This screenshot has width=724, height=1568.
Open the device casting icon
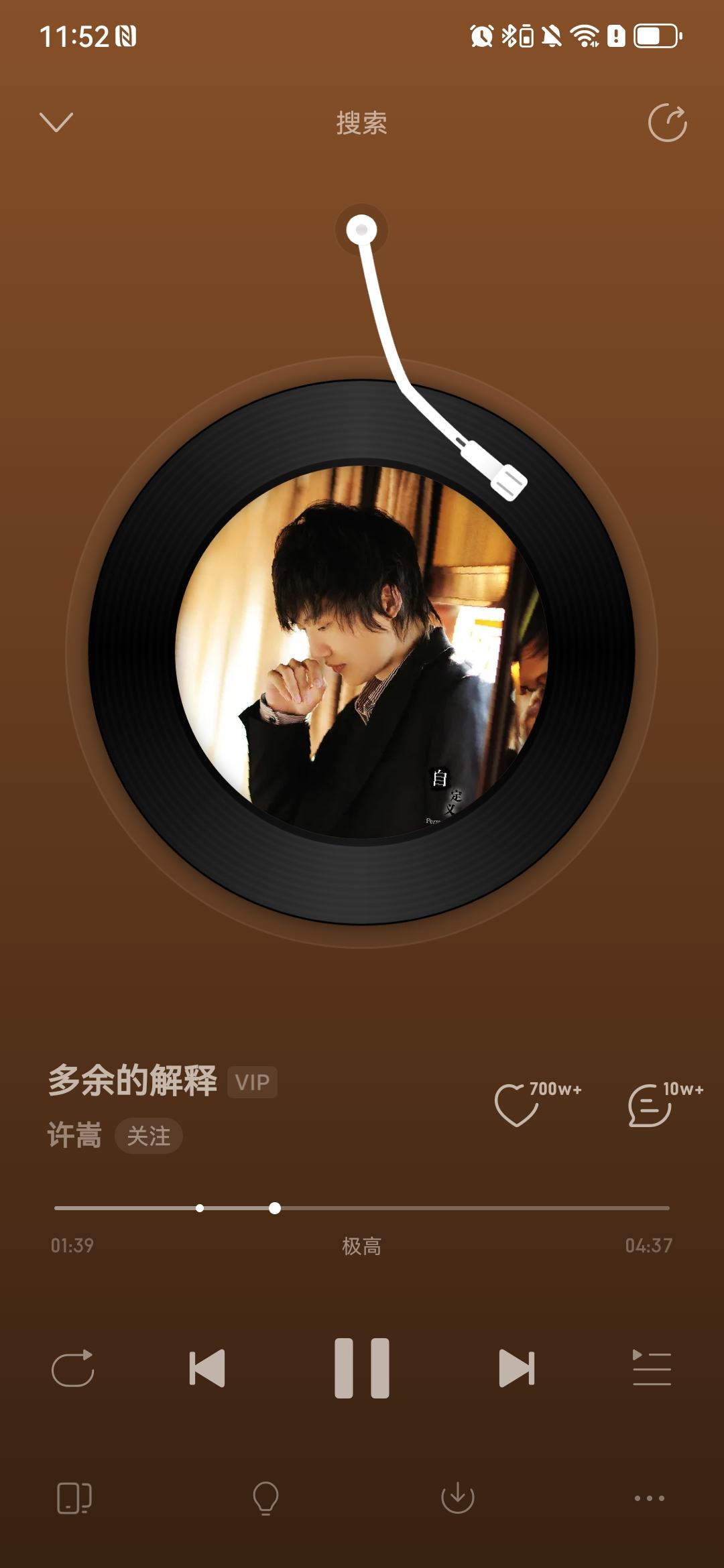pos(74,1498)
